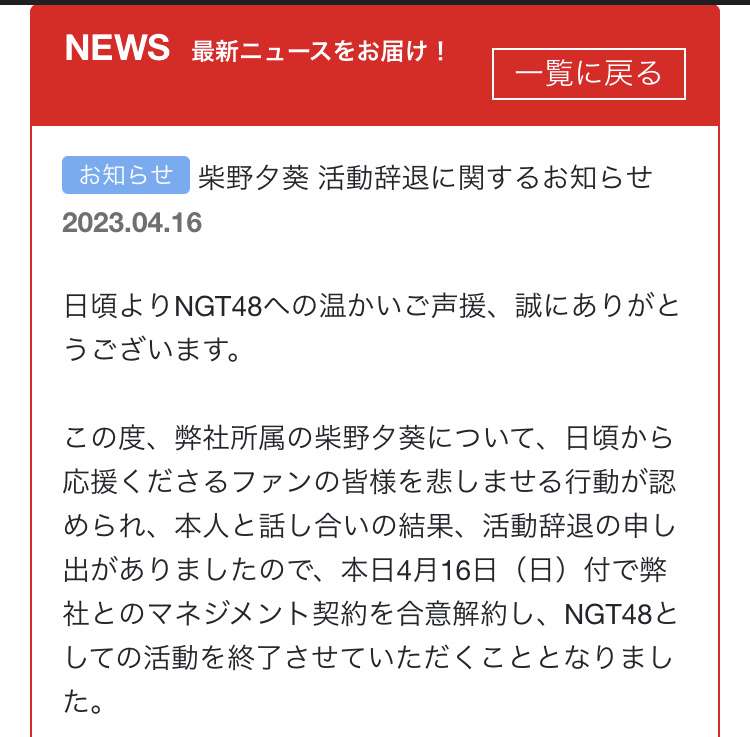This screenshot has width=750, height=737.
Task: Tap the お知らせ category tag
Action: click(126, 174)
